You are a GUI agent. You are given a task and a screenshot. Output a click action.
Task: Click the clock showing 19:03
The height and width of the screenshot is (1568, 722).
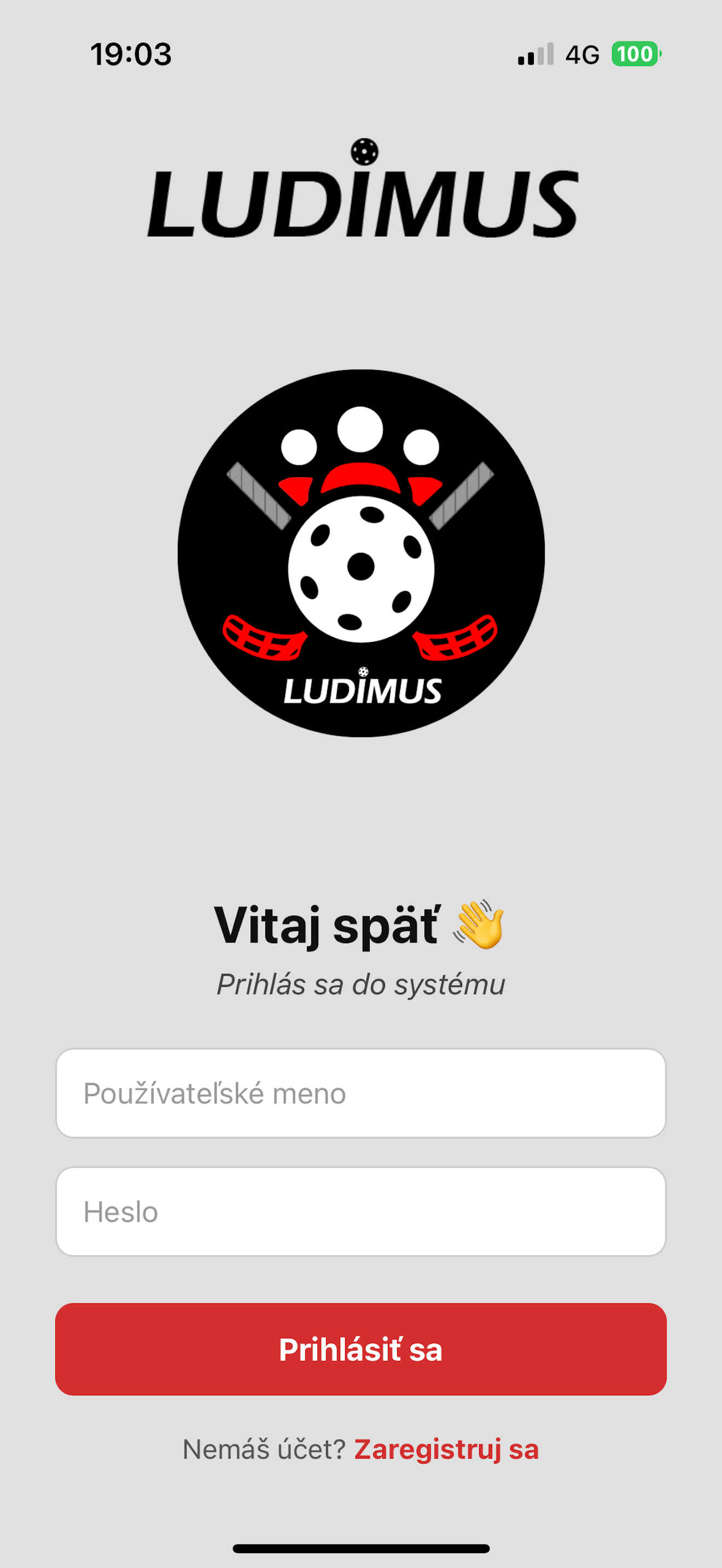(130, 54)
